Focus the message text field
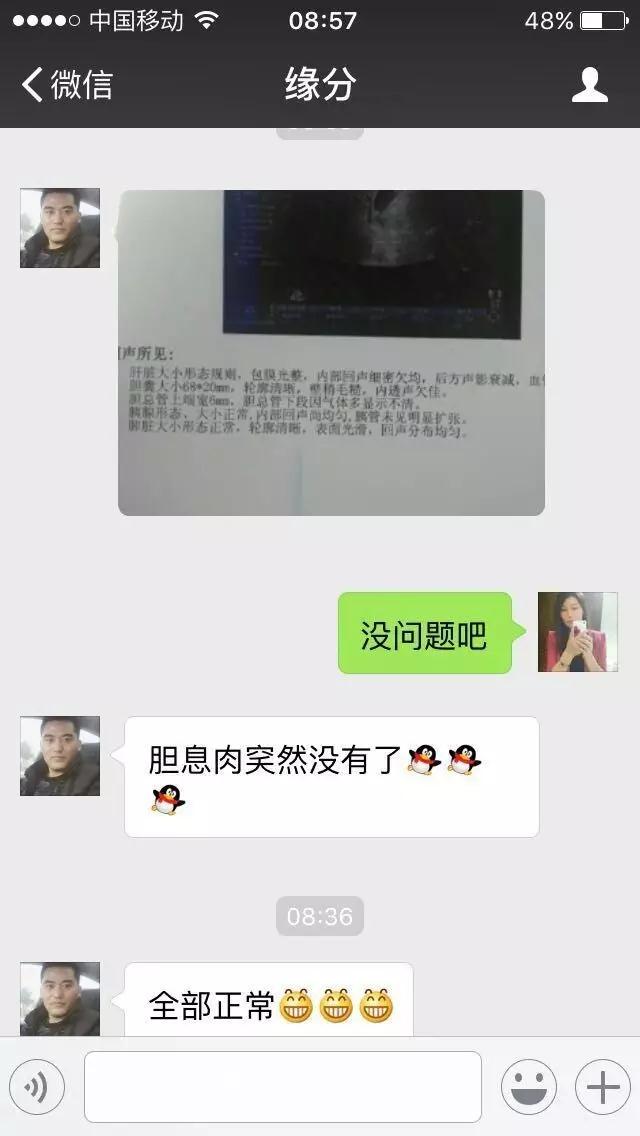Image resolution: width=640 pixels, height=1136 pixels. pyautogui.click(x=282, y=1087)
